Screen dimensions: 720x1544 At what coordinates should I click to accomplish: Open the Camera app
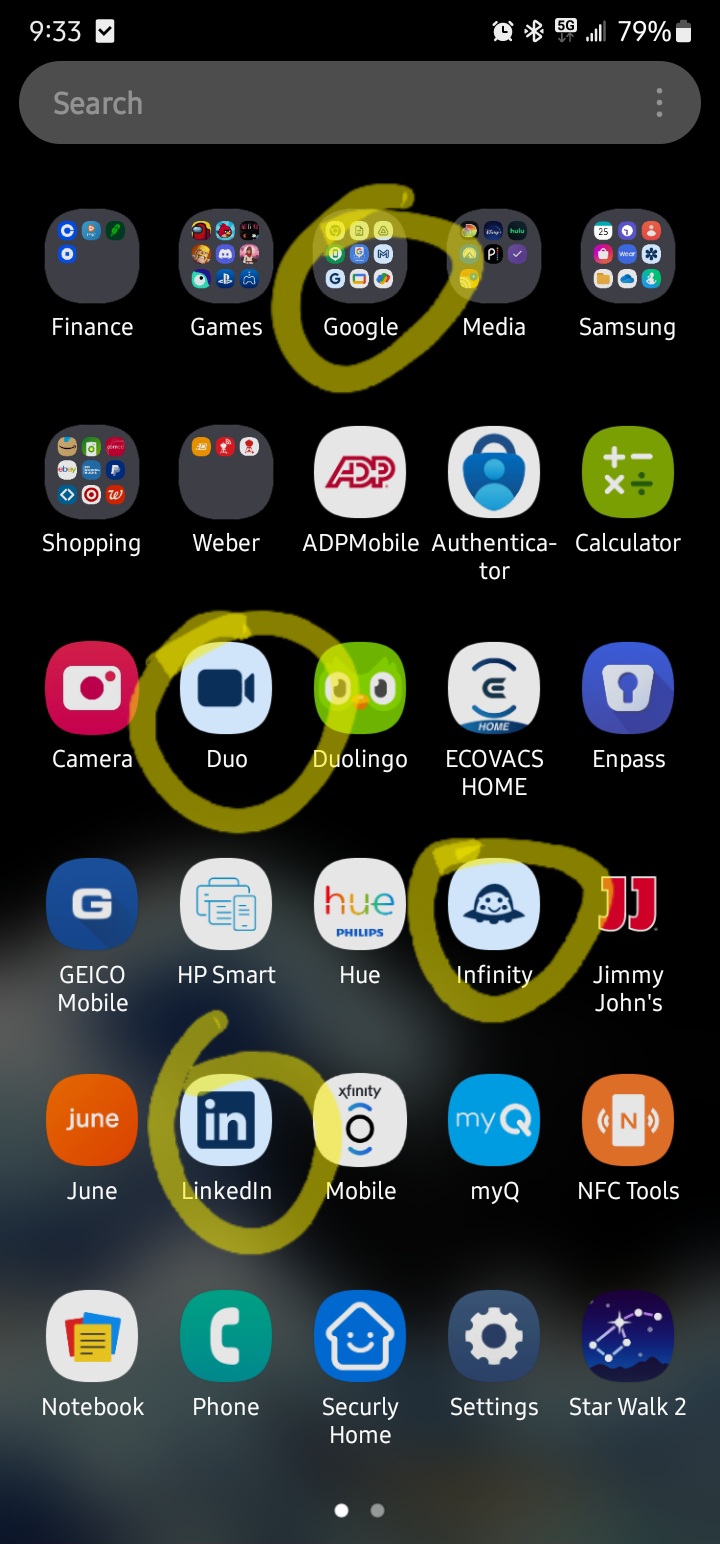click(92, 688)
